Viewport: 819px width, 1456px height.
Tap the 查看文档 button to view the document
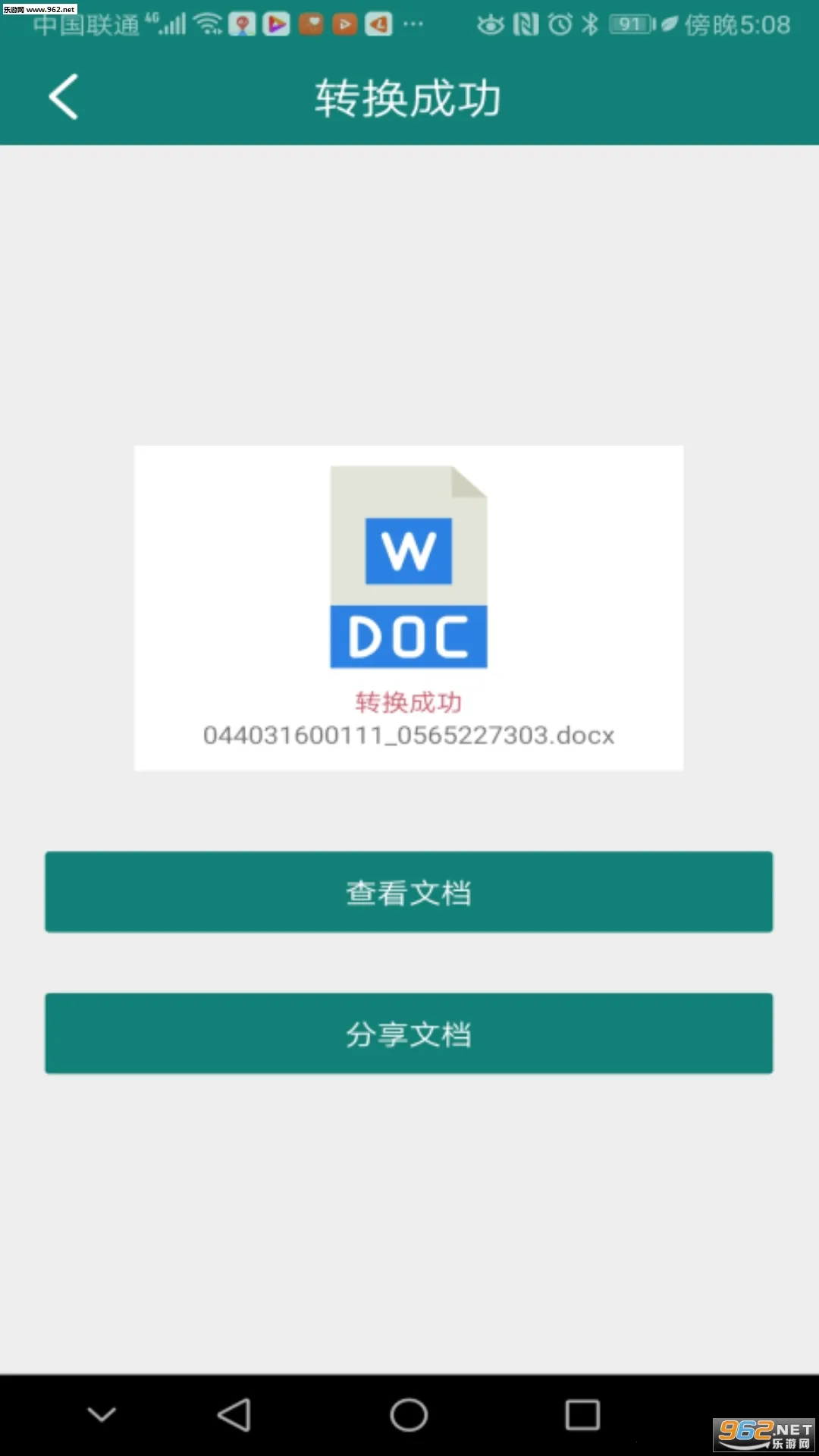coord(409,892)
